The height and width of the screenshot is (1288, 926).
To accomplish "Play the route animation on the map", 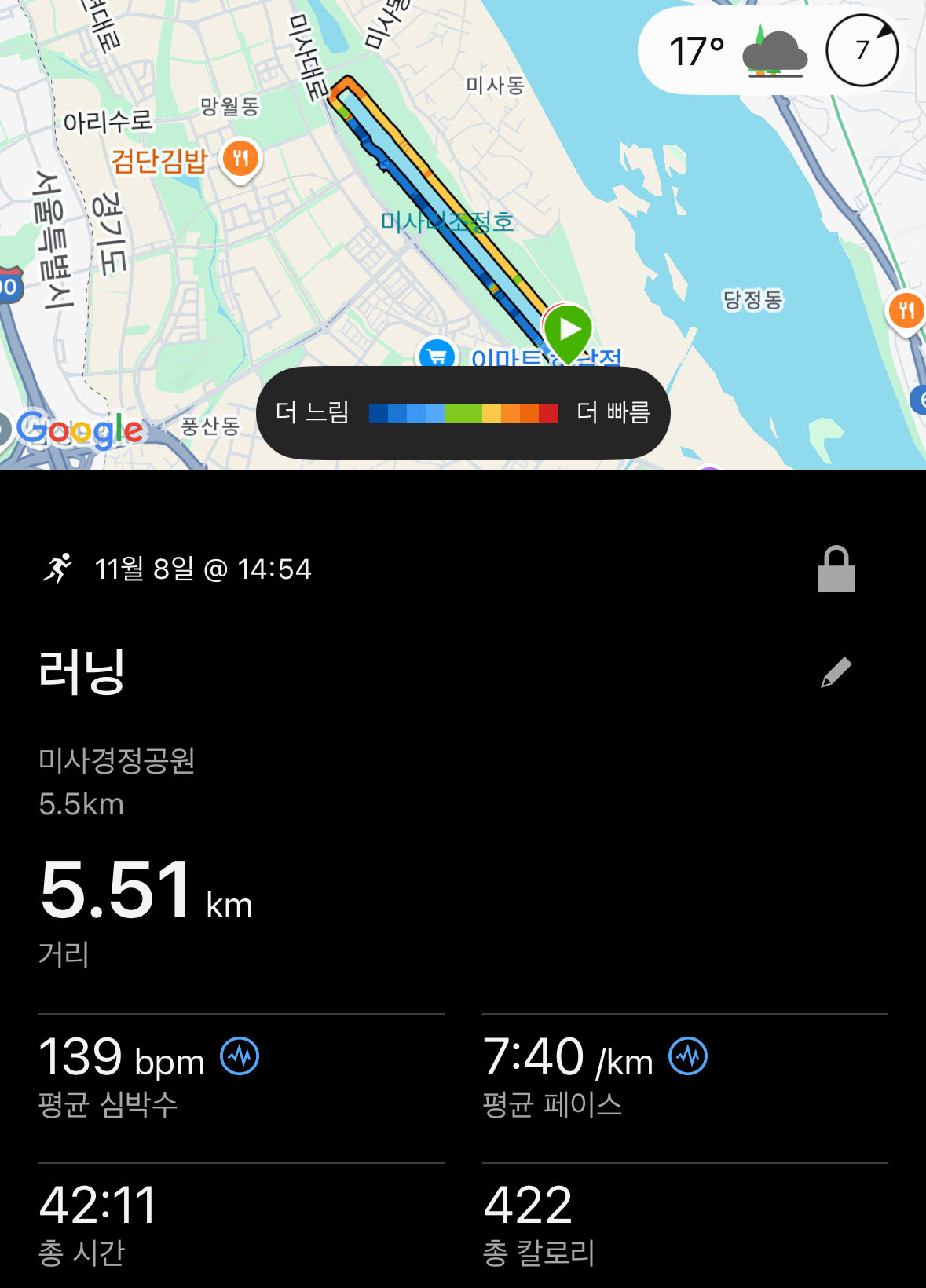I will pos(568,331).
